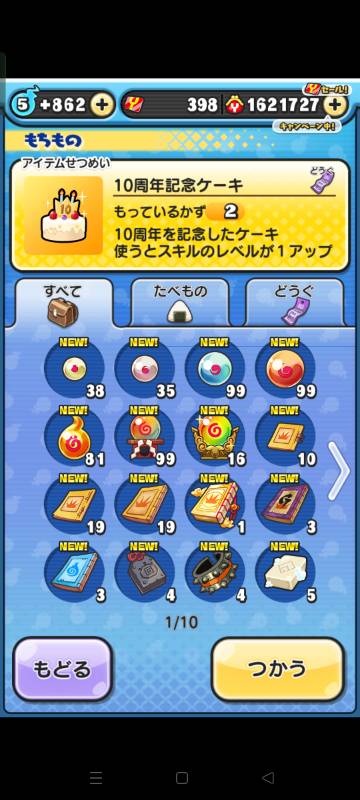360x800 pixels.
Task: Tap the もどる (back) button
Action: click(63, 669)
